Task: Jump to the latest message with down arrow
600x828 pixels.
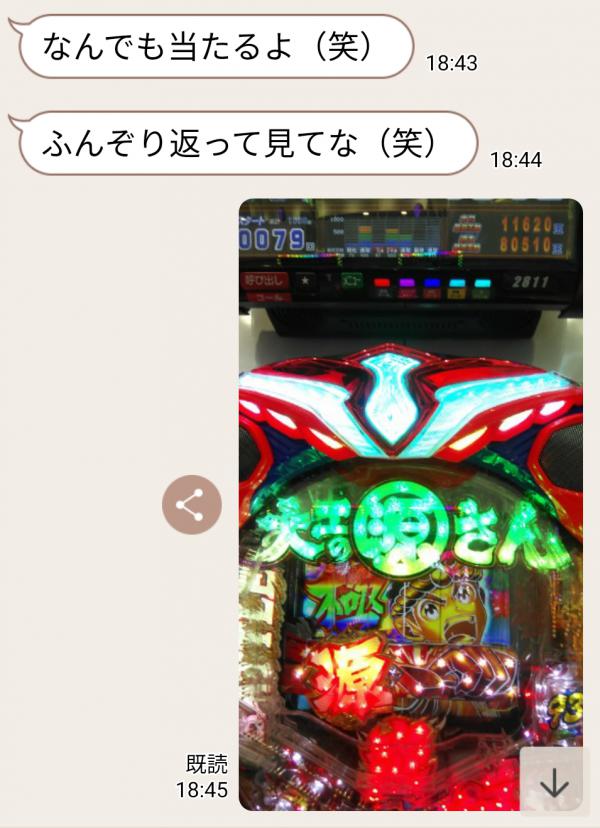Action: [554, 784]
